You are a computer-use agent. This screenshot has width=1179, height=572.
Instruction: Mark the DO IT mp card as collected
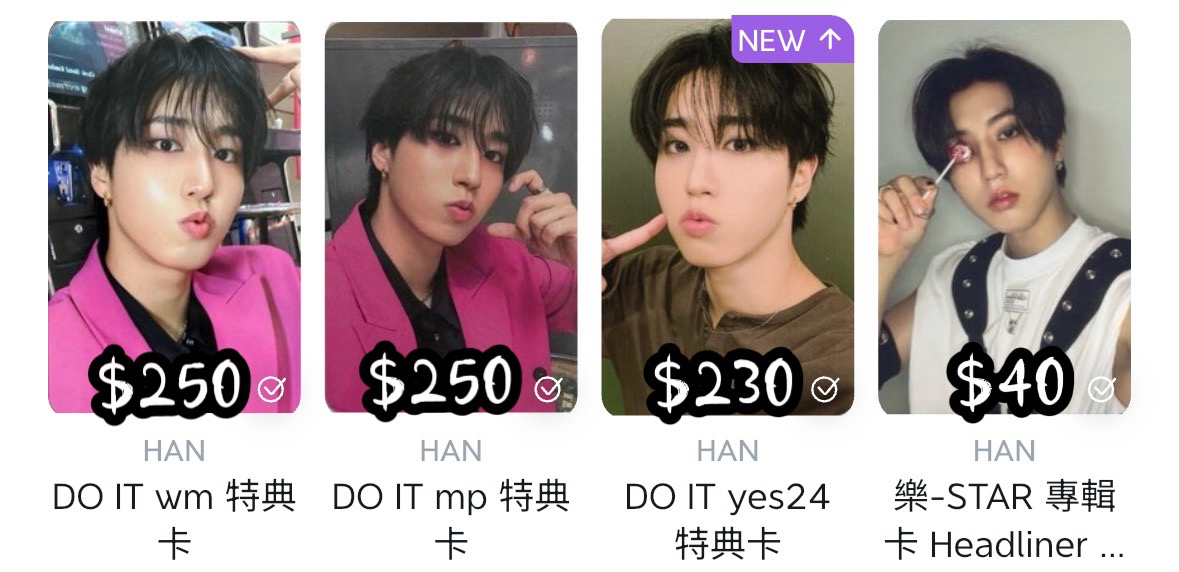(x=548, y=389)
